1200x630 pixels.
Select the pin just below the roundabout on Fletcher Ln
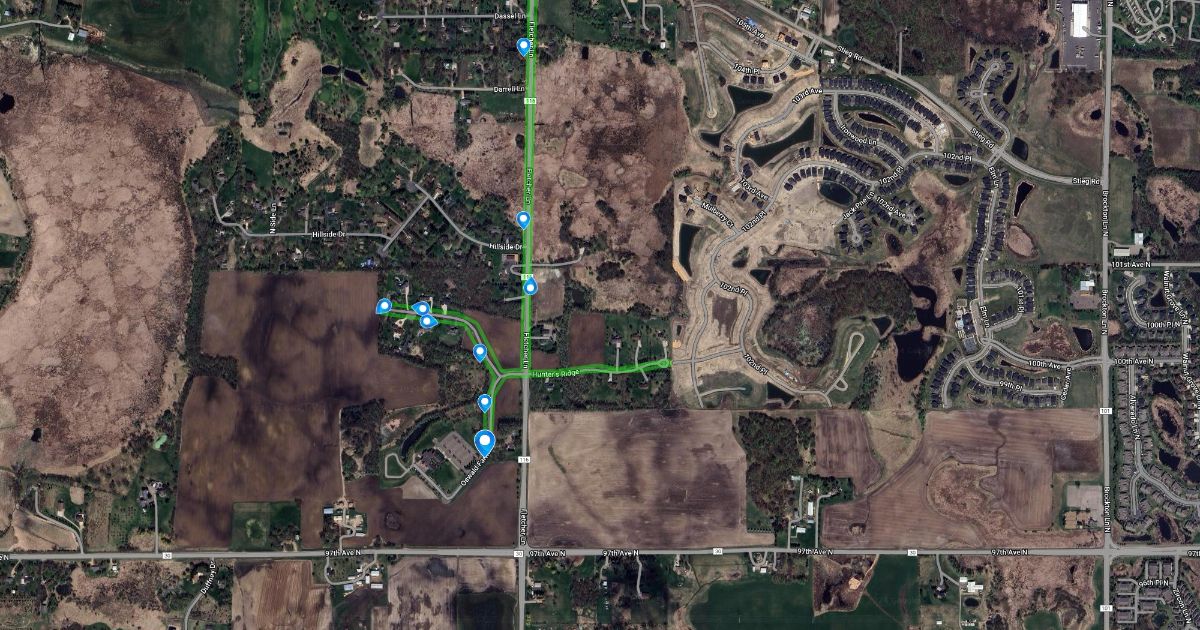[x=530, y=287]
